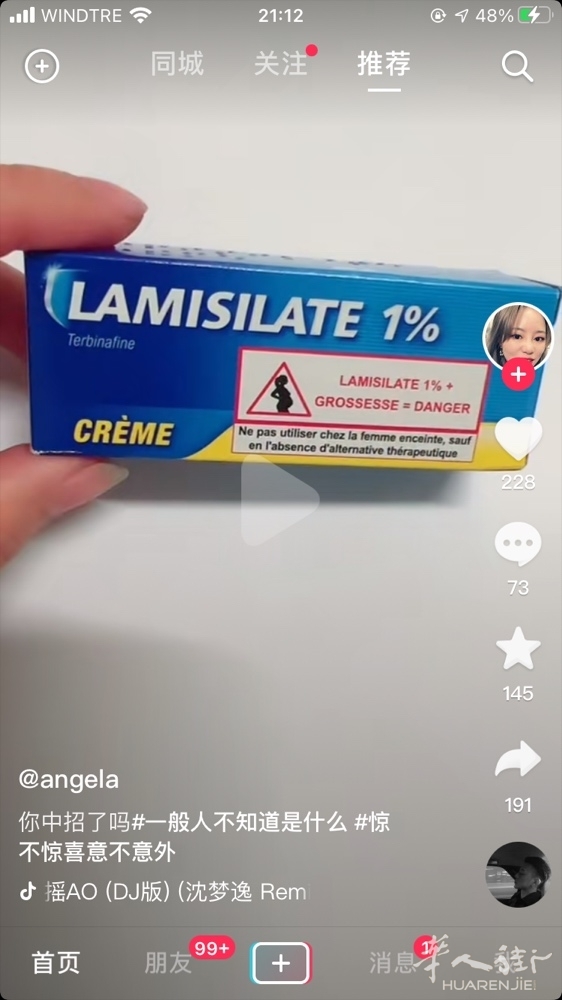Open the 消息 tab

[x=393, y=962]
